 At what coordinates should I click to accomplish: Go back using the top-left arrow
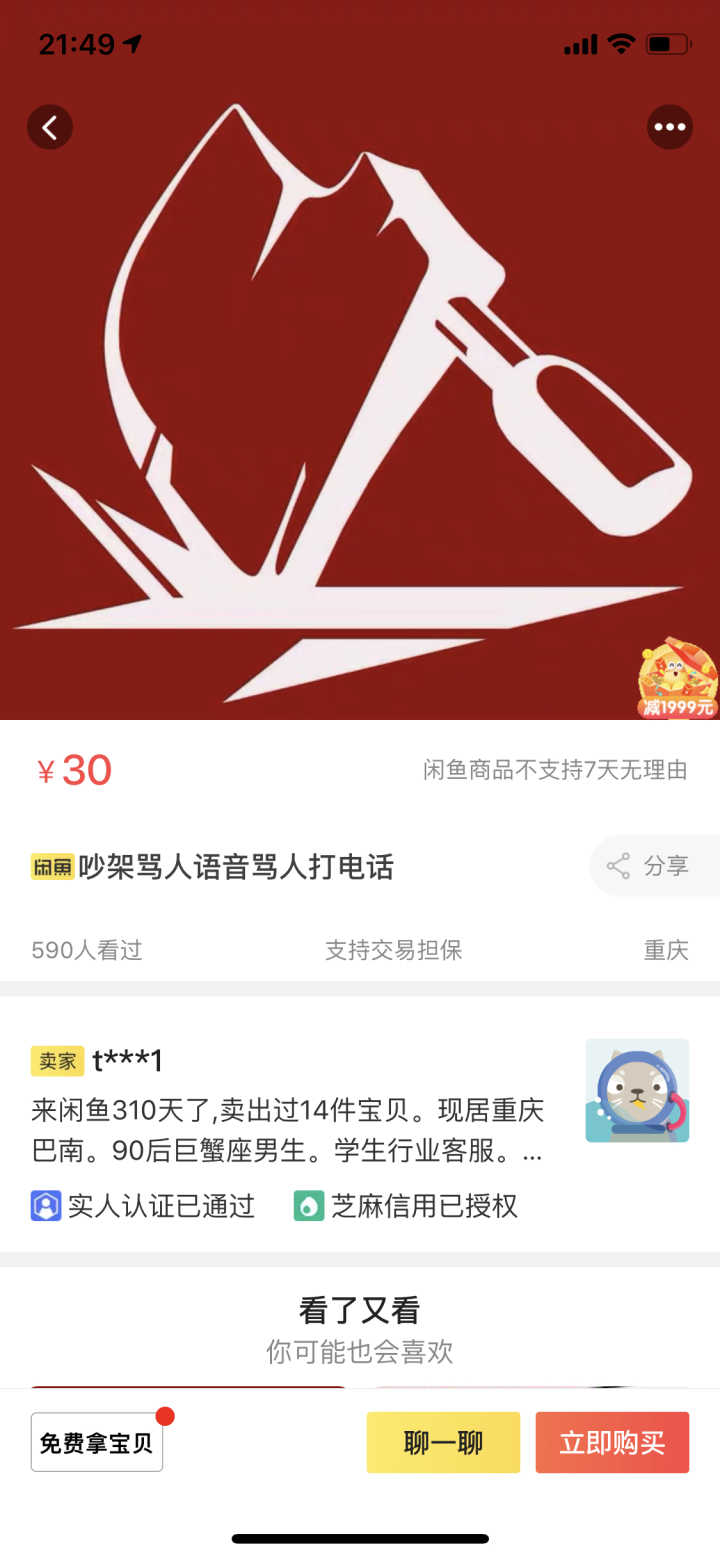(x=49, y=127)
